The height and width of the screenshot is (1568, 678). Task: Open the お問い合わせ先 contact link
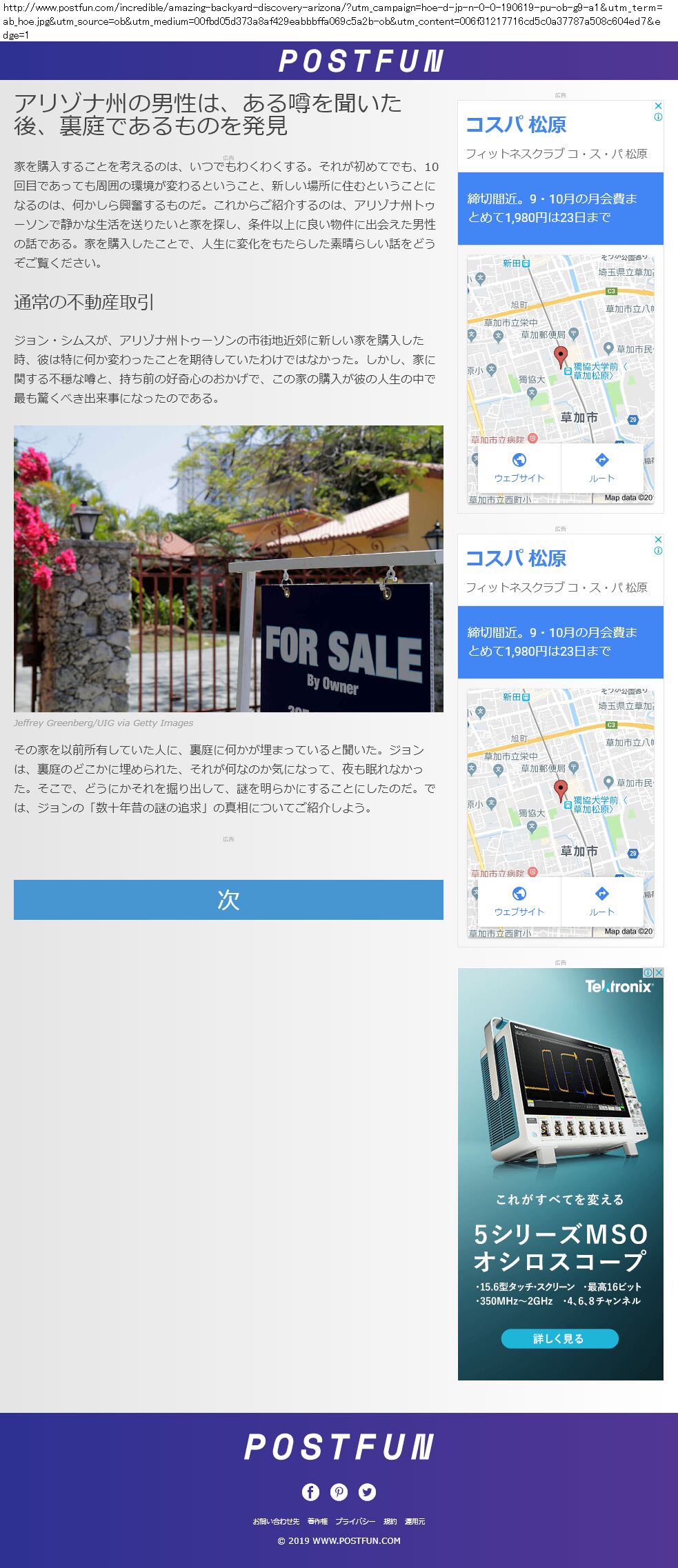tap(276, 1520)
